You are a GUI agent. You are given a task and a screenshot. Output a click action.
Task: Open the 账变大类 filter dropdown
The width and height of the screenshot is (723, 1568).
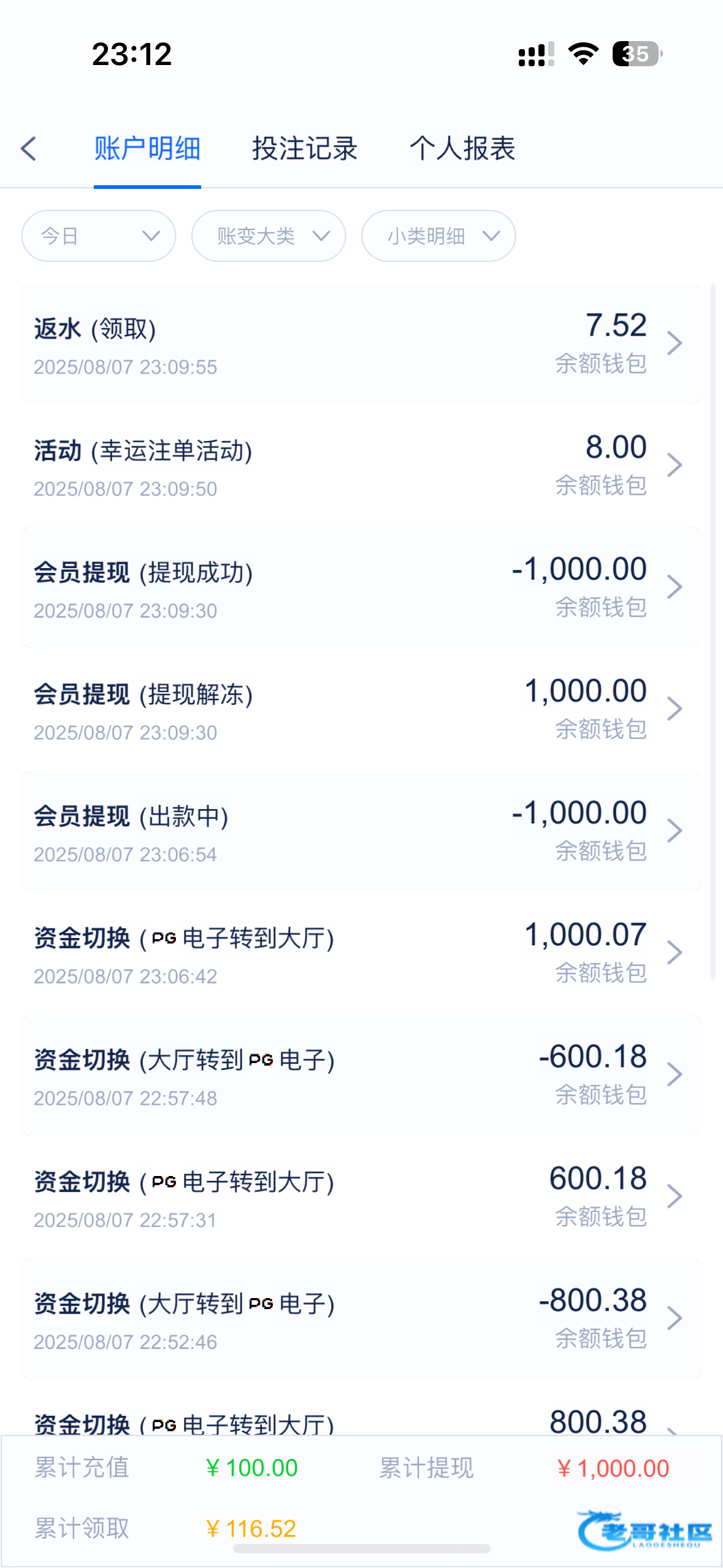[269, 236]
